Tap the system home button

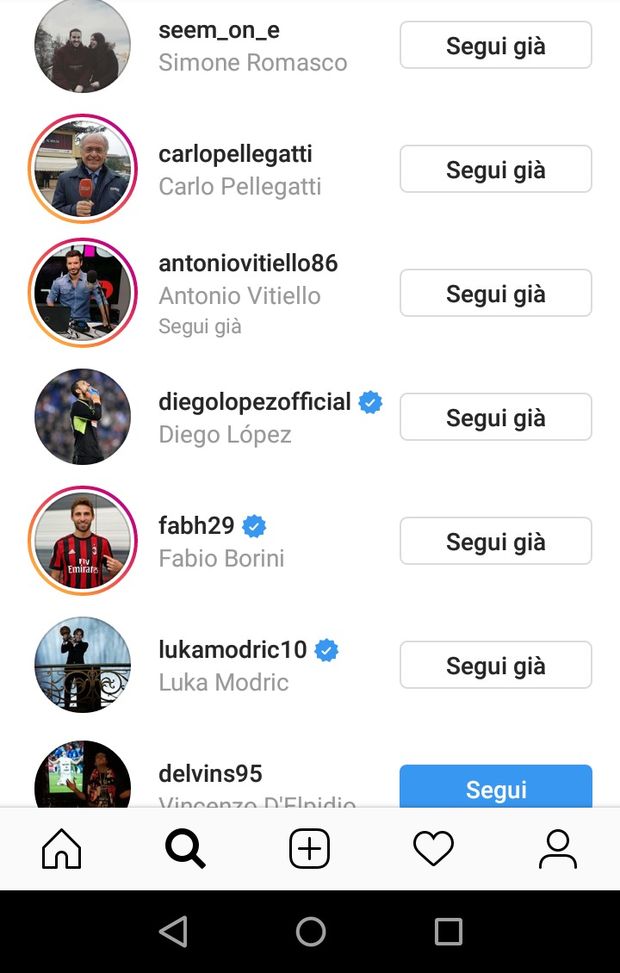pyautogui.click(x=310, y=932)
